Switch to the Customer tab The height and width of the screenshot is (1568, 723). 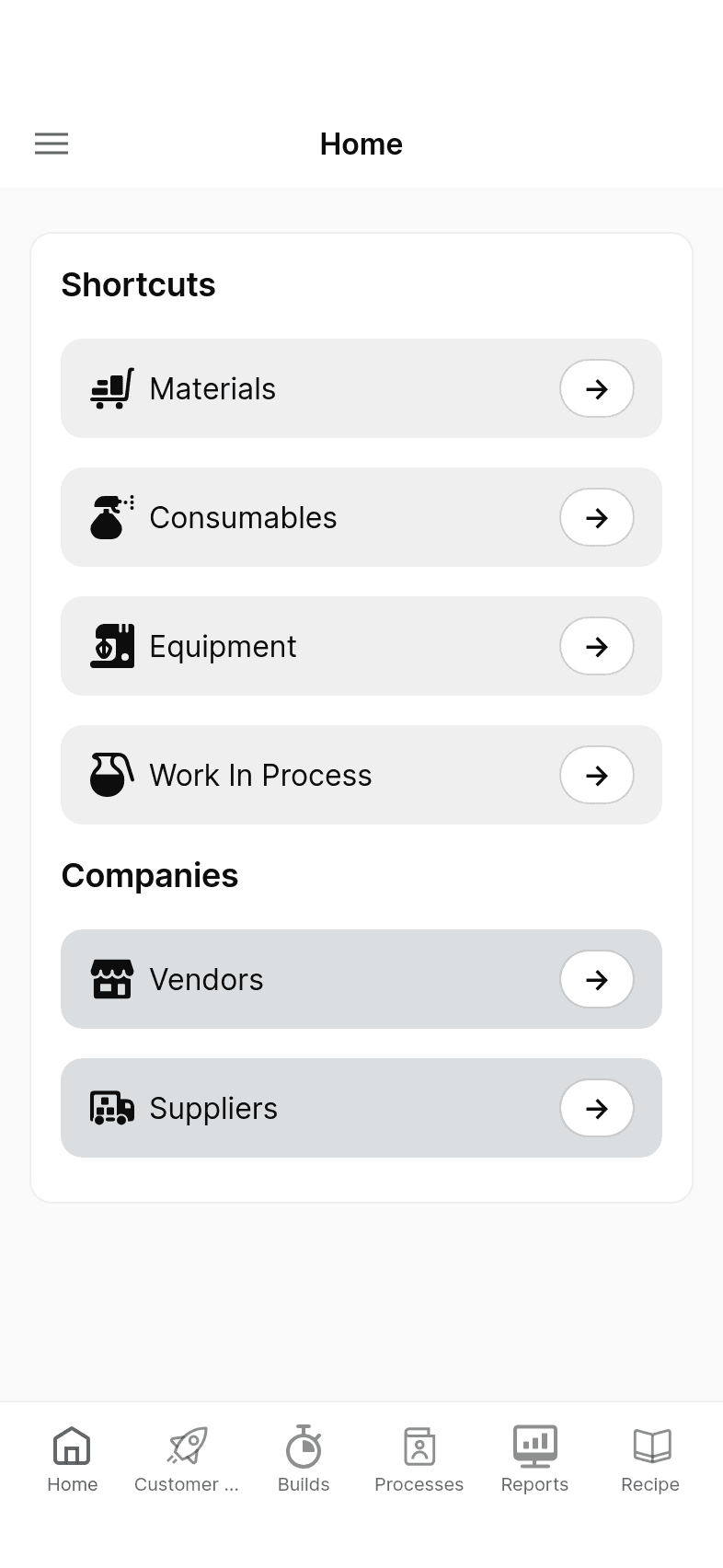coord(187,1459)
